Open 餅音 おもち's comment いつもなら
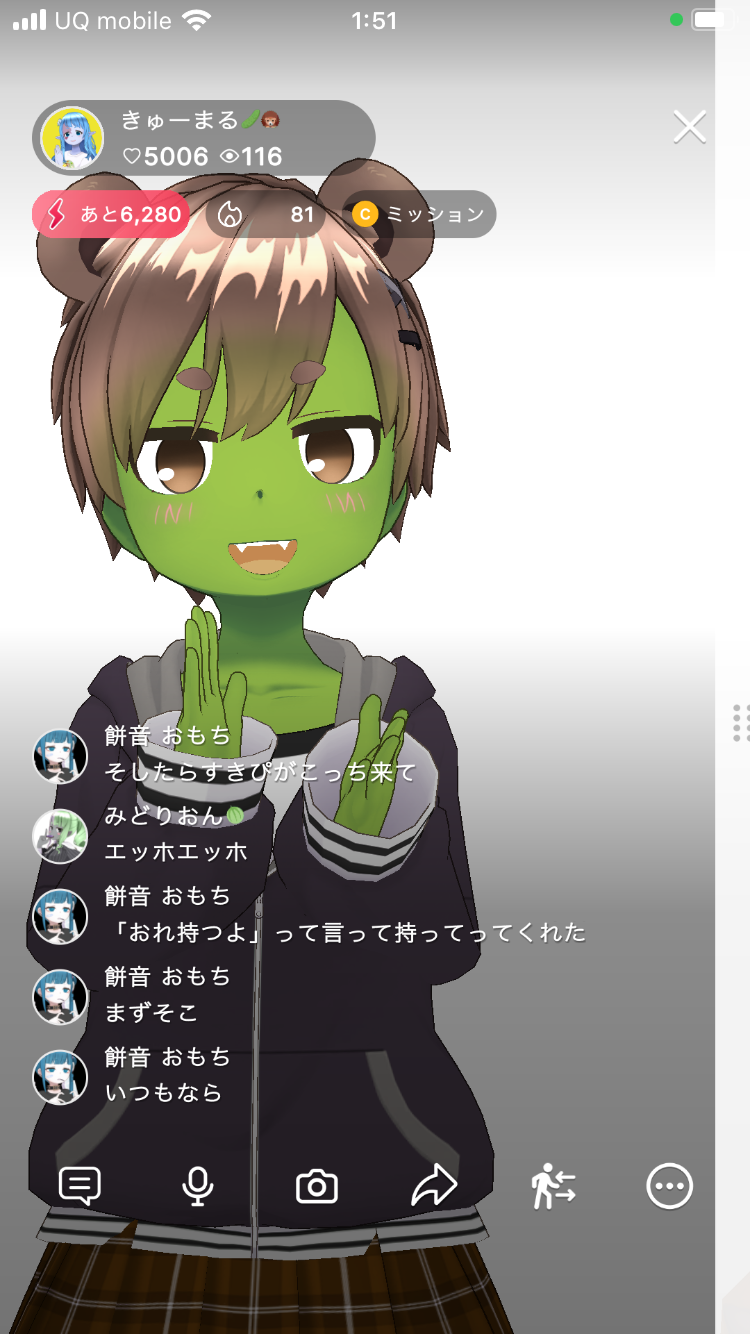The width and height of the screenshot is (750, 1334). [164, 1092]
